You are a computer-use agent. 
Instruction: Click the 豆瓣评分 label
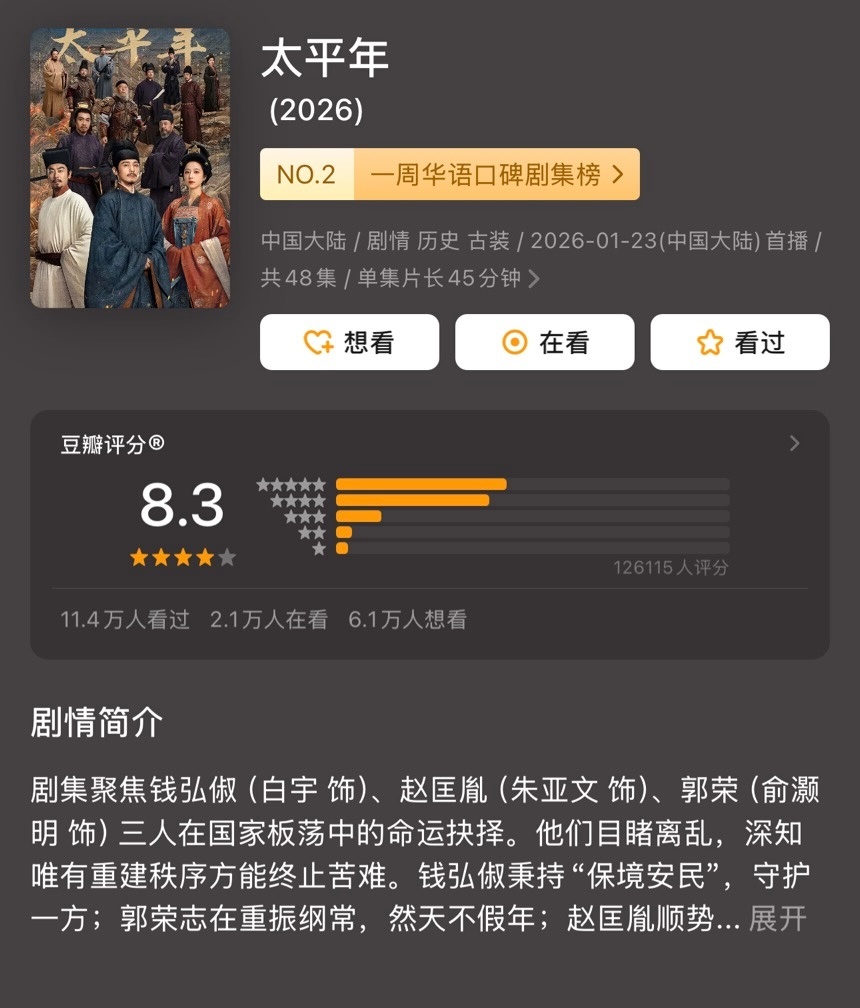[x=101, y=443]
